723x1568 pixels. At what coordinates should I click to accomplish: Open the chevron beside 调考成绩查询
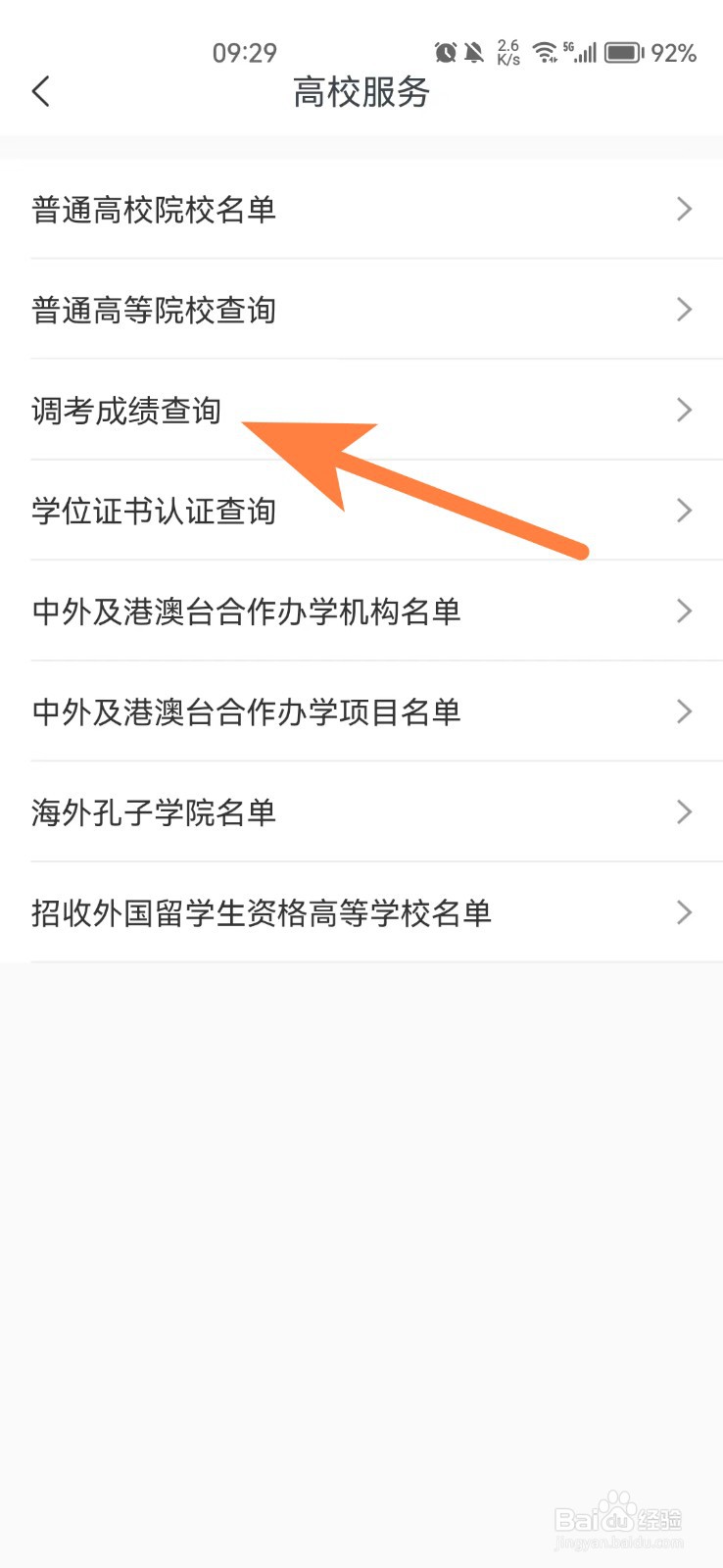[685, 410]
